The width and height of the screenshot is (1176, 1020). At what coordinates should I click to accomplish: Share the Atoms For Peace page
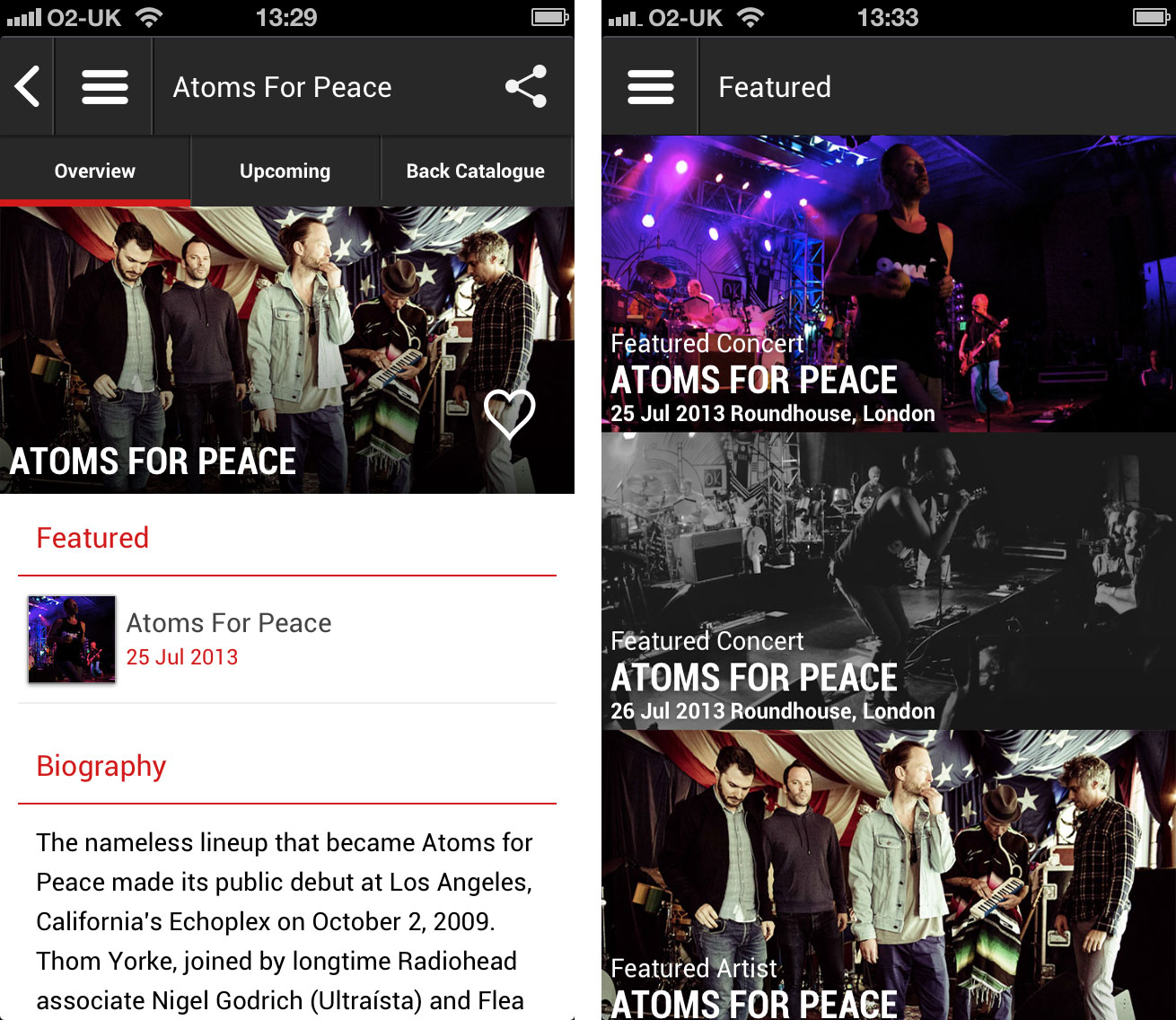[526, 87]
